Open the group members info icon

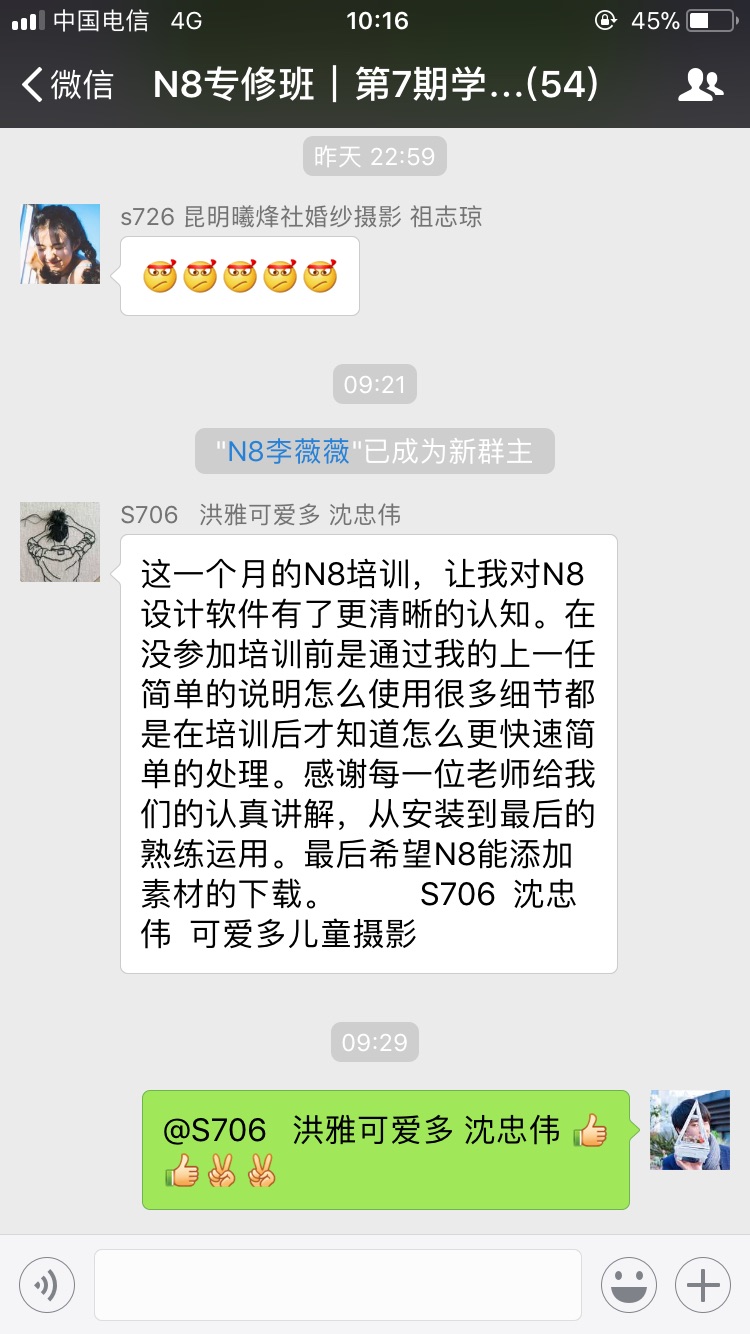coord(700,86)
